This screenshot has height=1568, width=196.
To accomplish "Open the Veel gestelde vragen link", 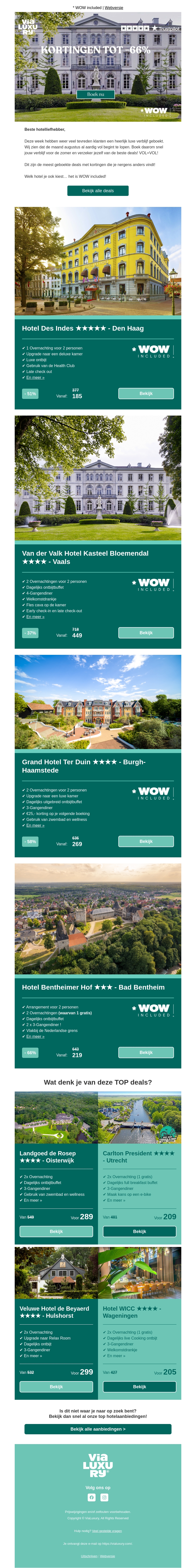I will [x=107, y=1531].
